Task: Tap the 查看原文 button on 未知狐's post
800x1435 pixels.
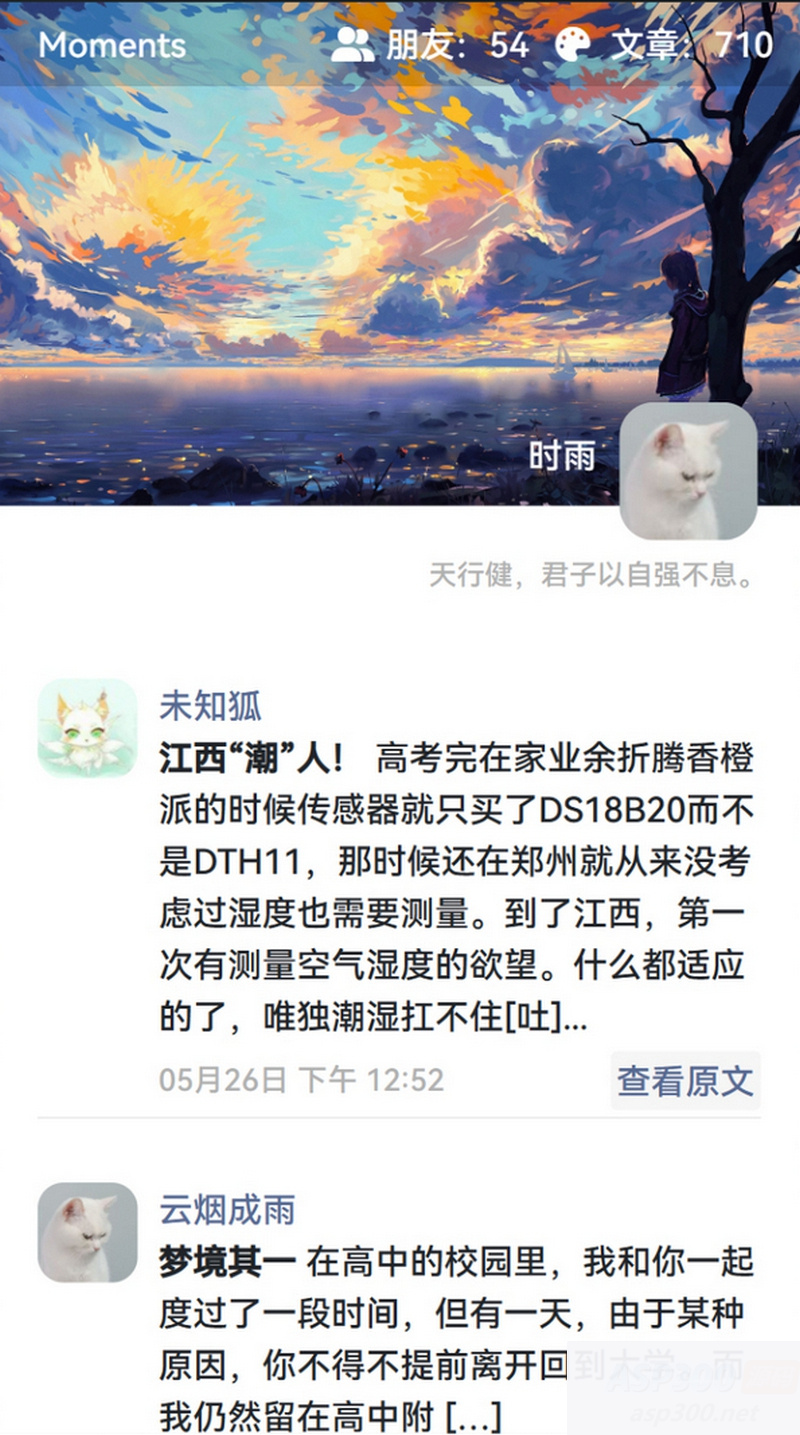Action: coord(685,1081)
